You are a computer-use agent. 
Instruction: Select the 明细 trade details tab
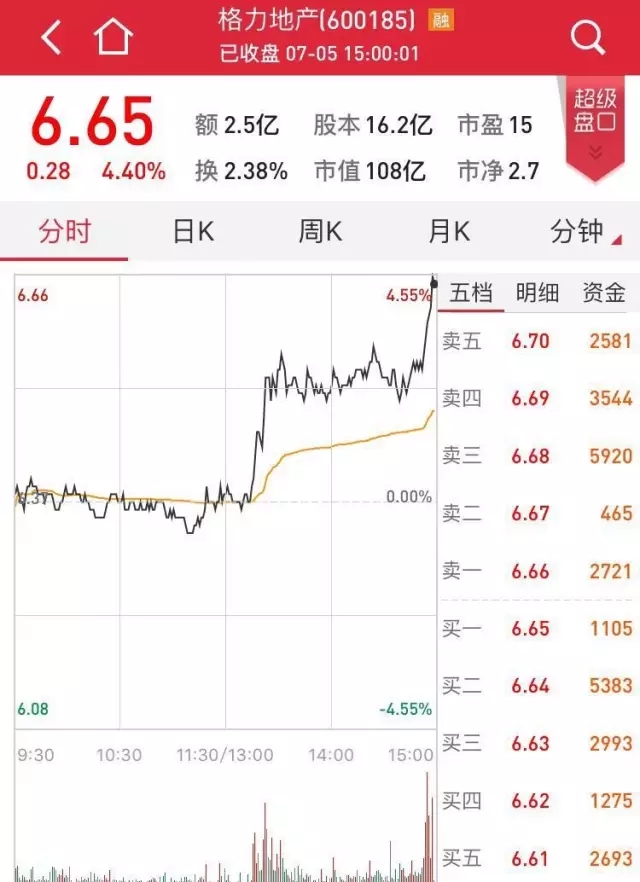tap(537, 293)
